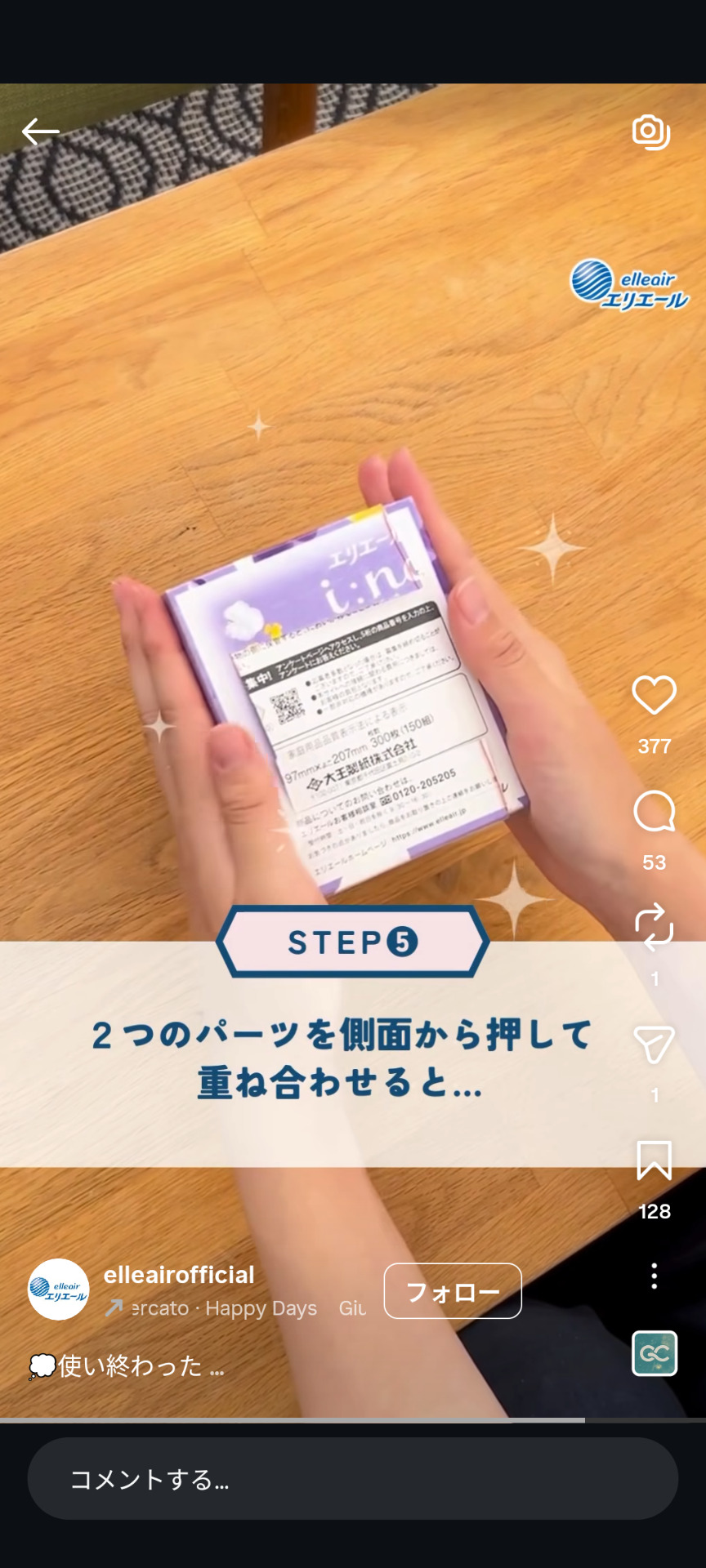Open the elleairofficial profile picture
This screenshot has height=1568, width=706.
[59, 1290]
